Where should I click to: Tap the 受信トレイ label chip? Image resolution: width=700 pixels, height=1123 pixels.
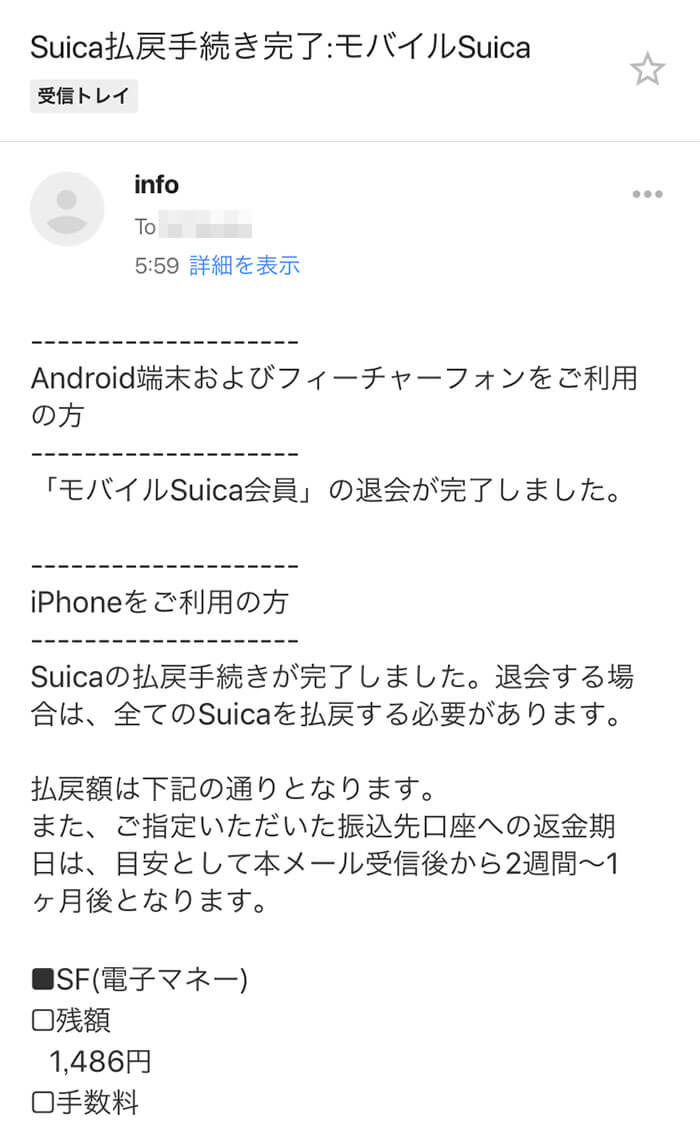click(x=84, y=97)
